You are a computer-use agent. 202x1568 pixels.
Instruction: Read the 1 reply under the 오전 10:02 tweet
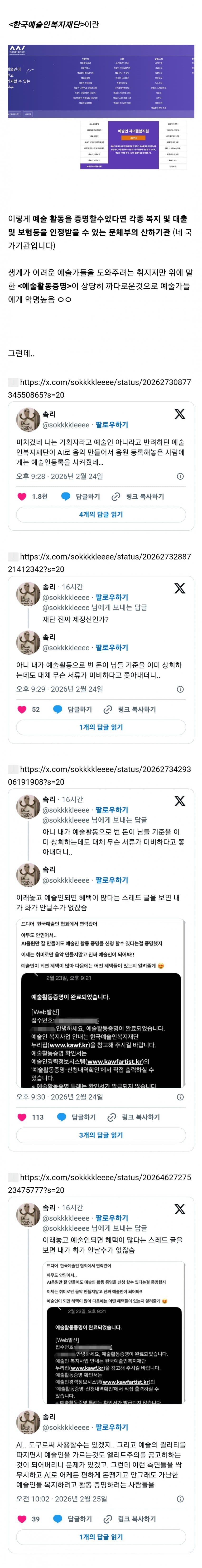[101, 1536]
